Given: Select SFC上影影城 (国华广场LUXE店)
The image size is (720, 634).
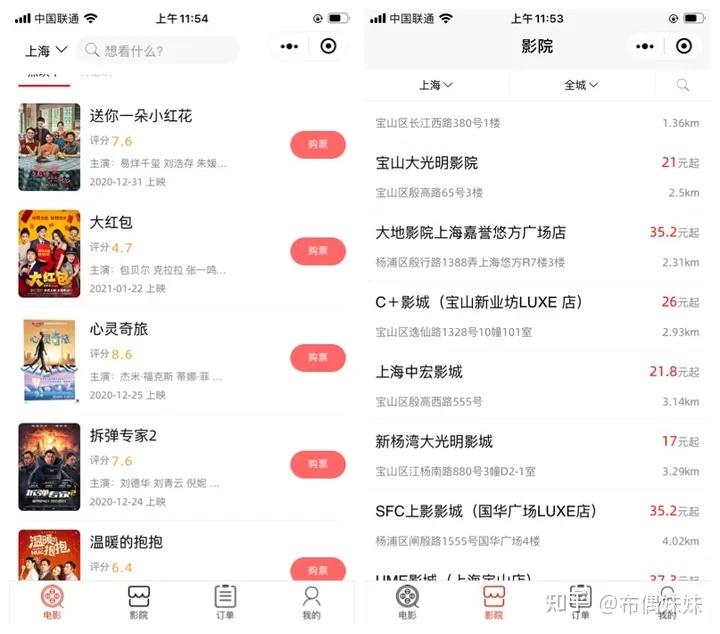Looking at the screenshot, I should 537,526.
